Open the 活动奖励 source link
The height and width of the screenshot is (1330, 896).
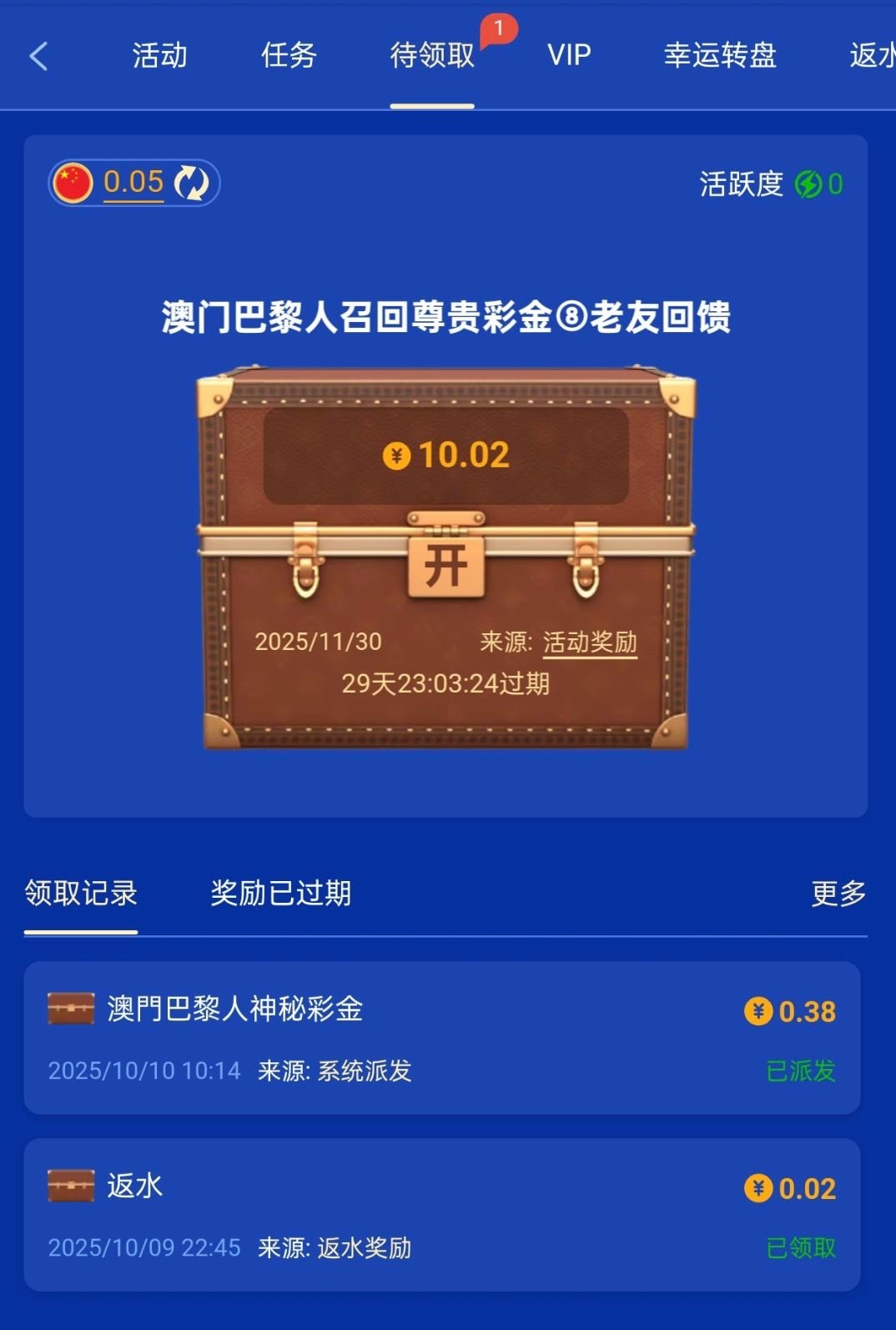(590, 642)
